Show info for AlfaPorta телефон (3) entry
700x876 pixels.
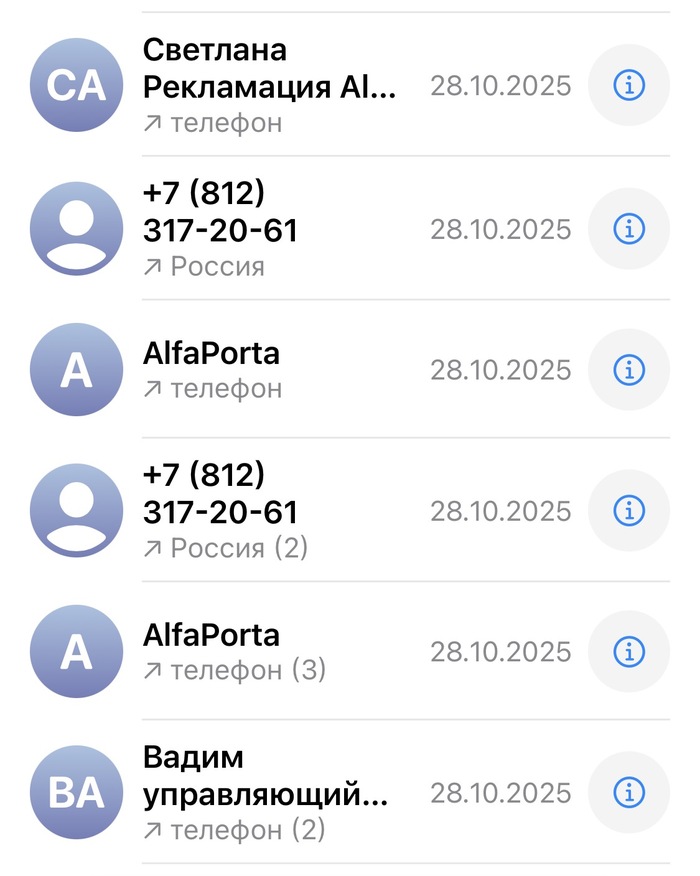(x=628, y=652)
